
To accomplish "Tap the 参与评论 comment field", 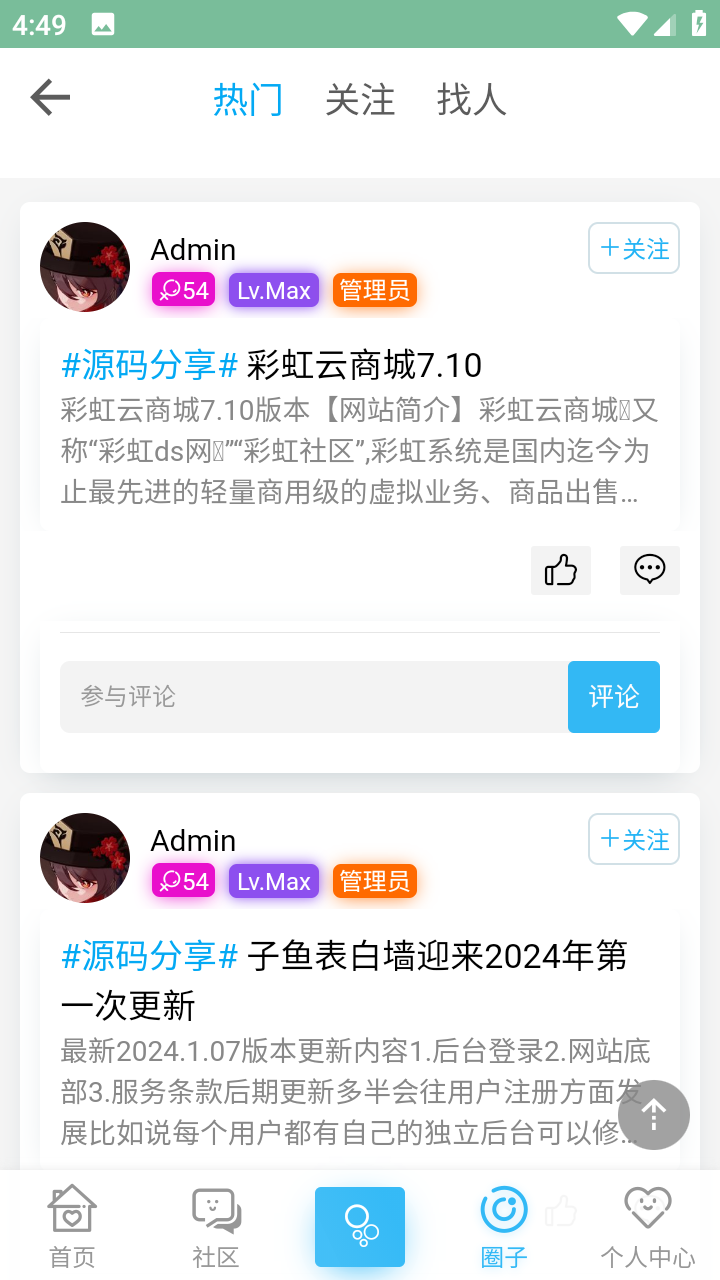I will coord(314,697).
